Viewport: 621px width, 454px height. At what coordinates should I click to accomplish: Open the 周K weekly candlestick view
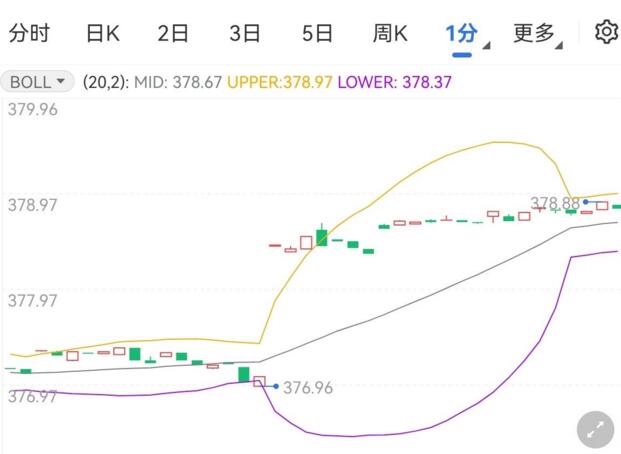coord(390,33)
